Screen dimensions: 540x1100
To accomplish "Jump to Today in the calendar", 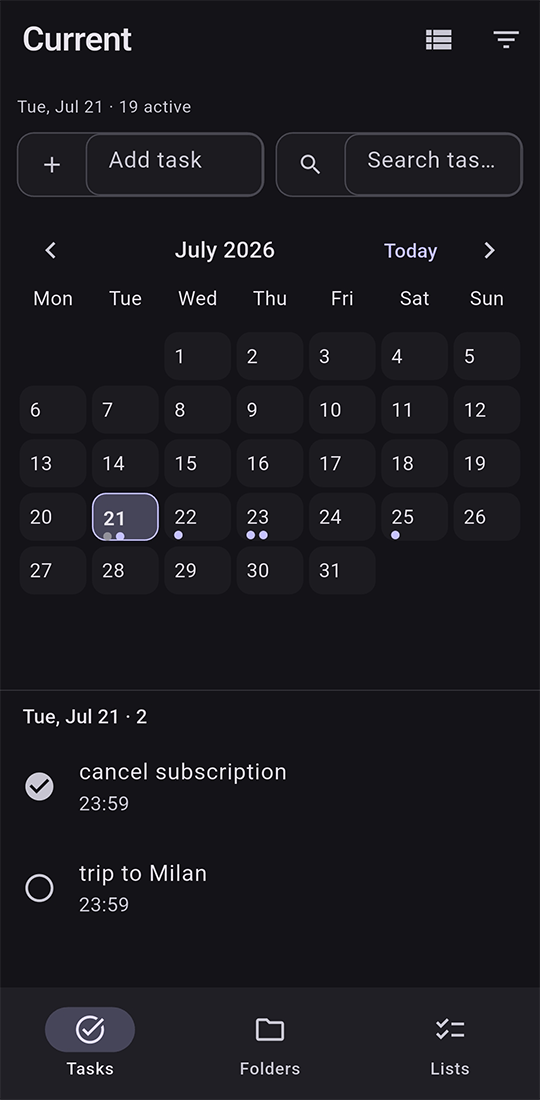I will click(x=410, y=251).
